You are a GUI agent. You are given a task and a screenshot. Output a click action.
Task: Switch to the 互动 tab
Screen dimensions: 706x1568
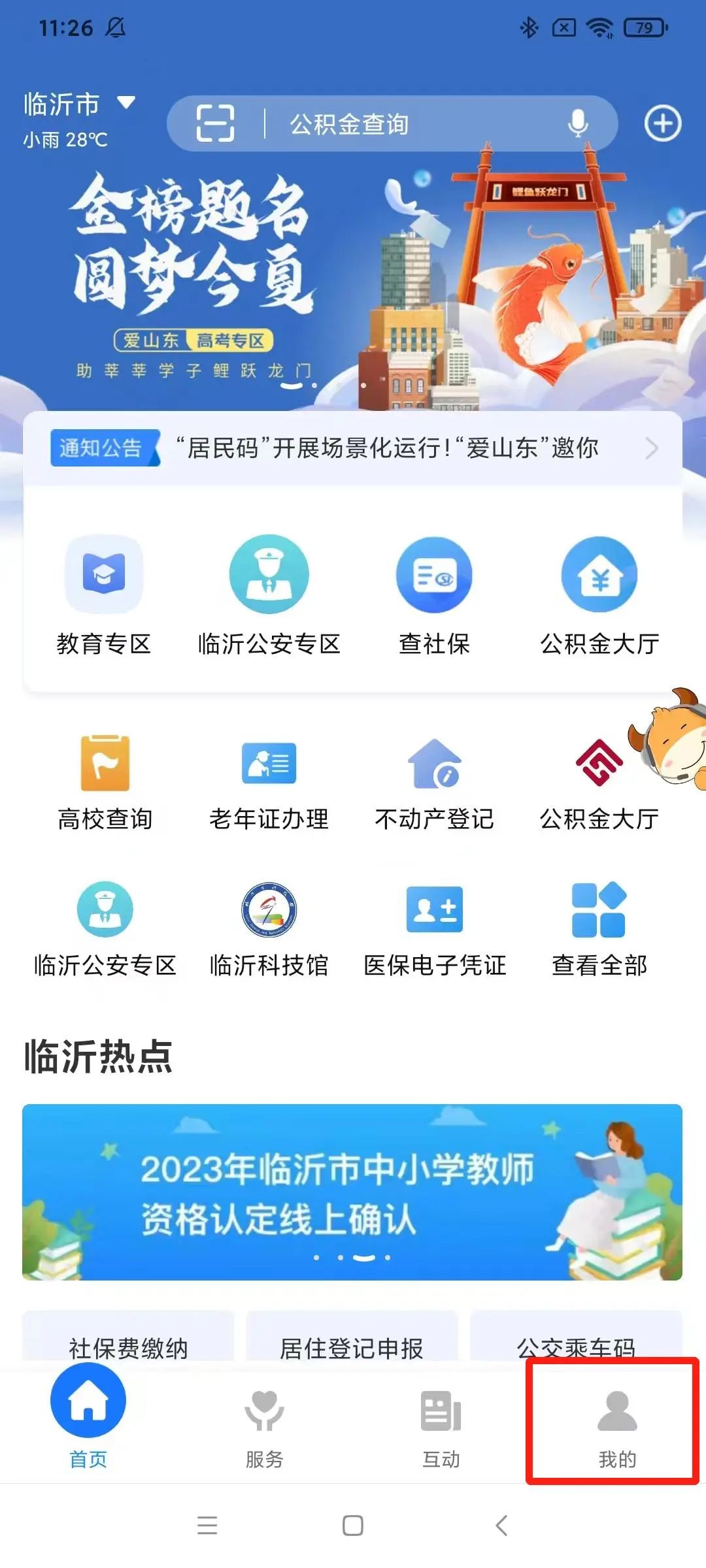[441, 1428]
